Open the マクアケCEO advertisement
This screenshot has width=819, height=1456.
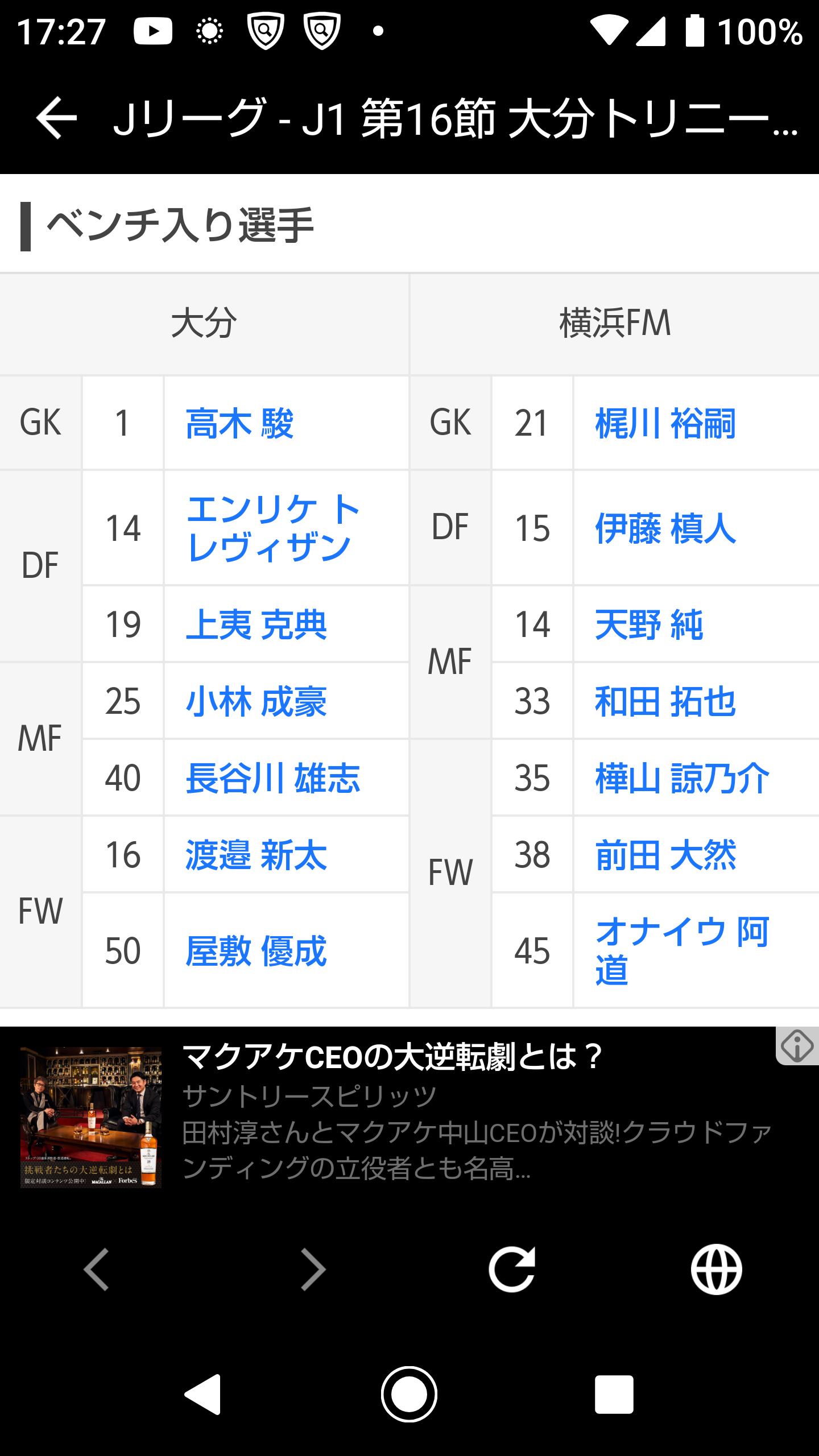392,1116
